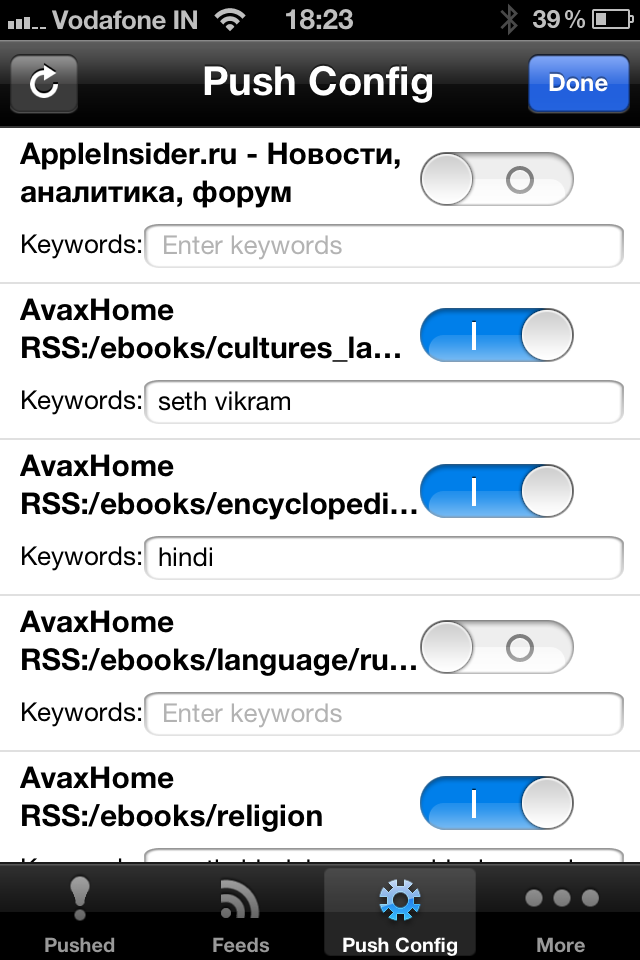Edit the 'hindi' keywords field
This screenshot has height=960, width=640.
click(385, 558)
